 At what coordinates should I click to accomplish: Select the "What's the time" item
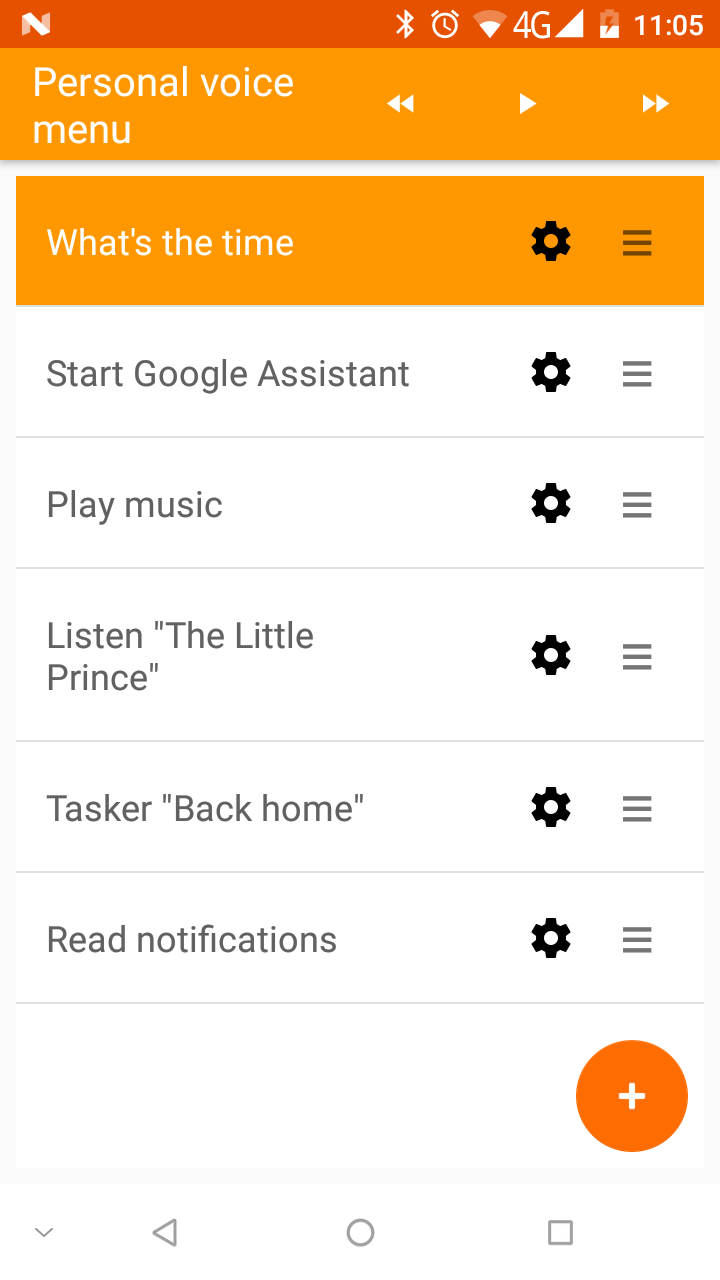tap(171, 242)
